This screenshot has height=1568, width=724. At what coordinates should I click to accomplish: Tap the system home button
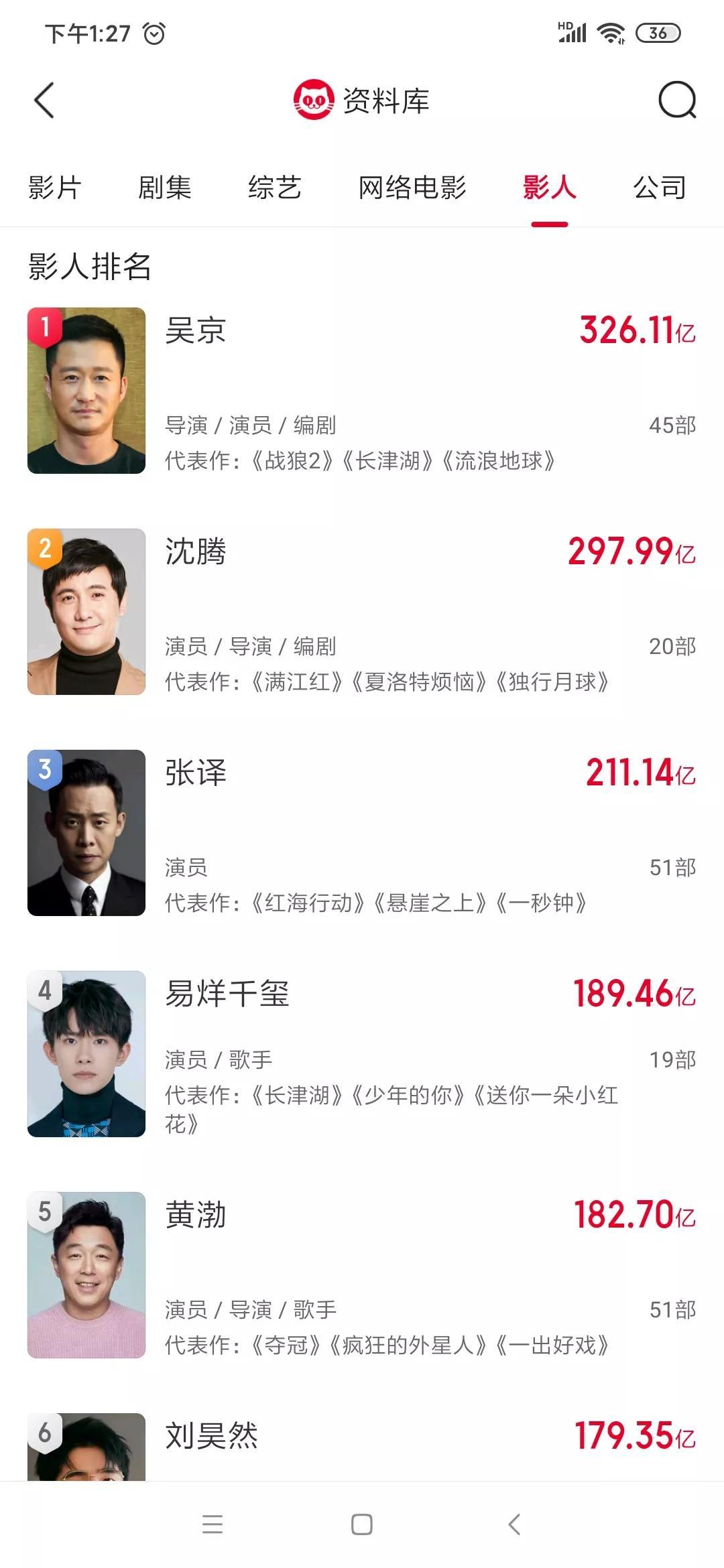(x=362, y=1524)
